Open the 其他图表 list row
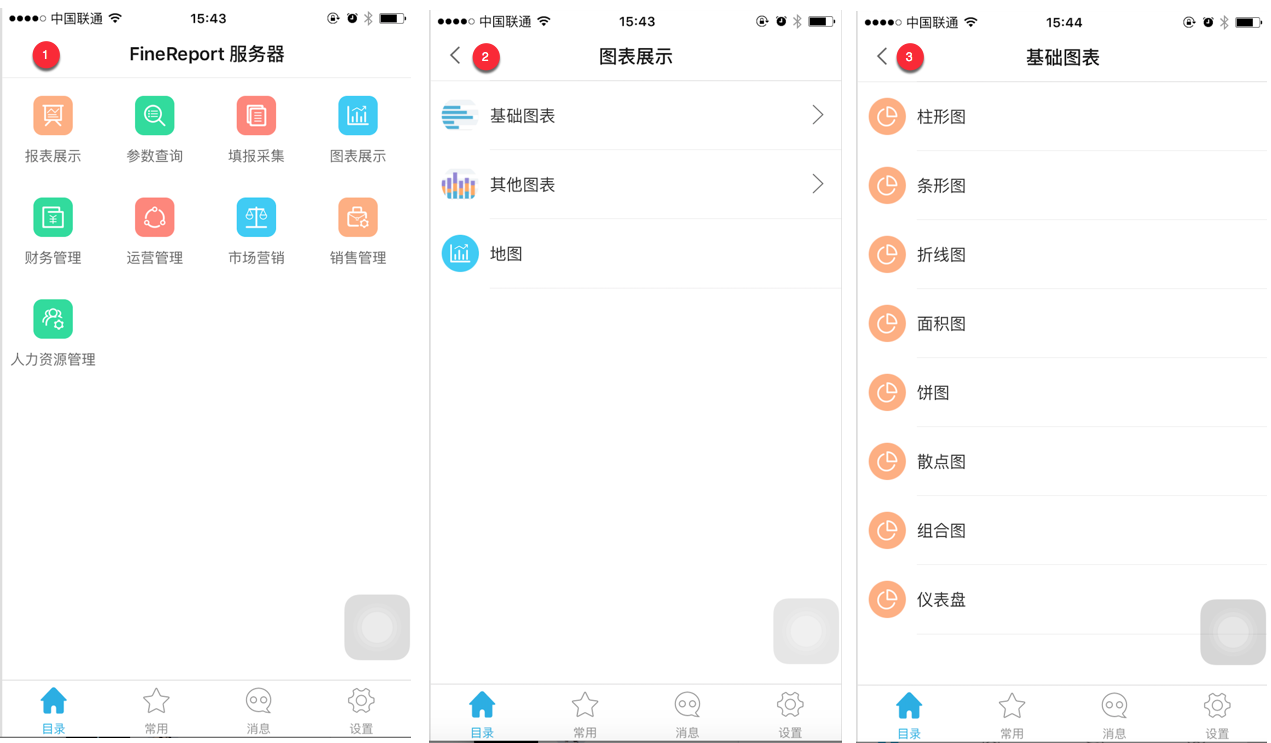 pyautogui.click(x=636, y=185)
